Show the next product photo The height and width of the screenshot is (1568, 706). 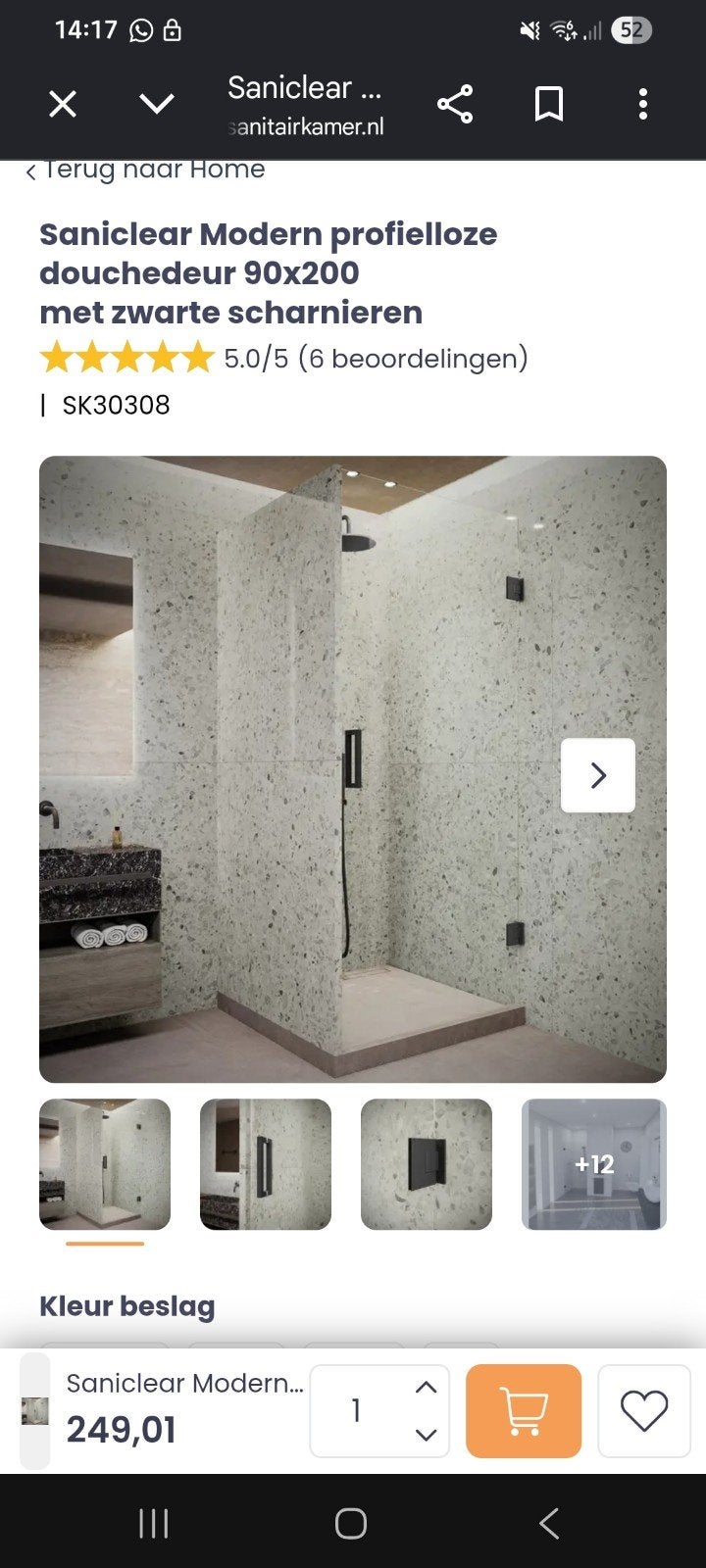[598, 775]
